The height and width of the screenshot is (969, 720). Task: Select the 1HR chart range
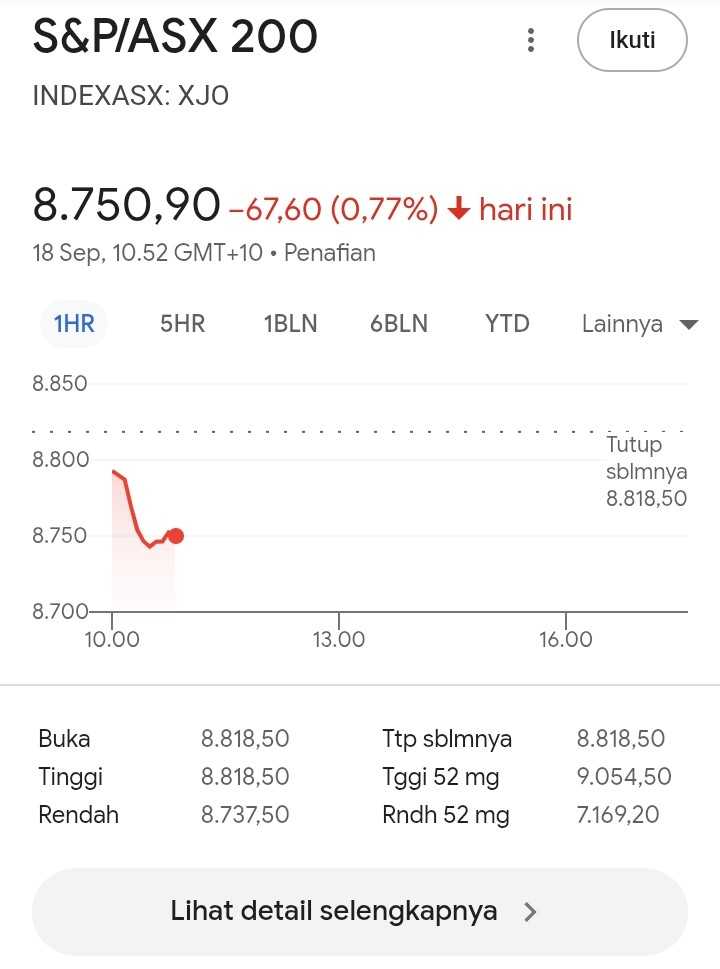74,324
